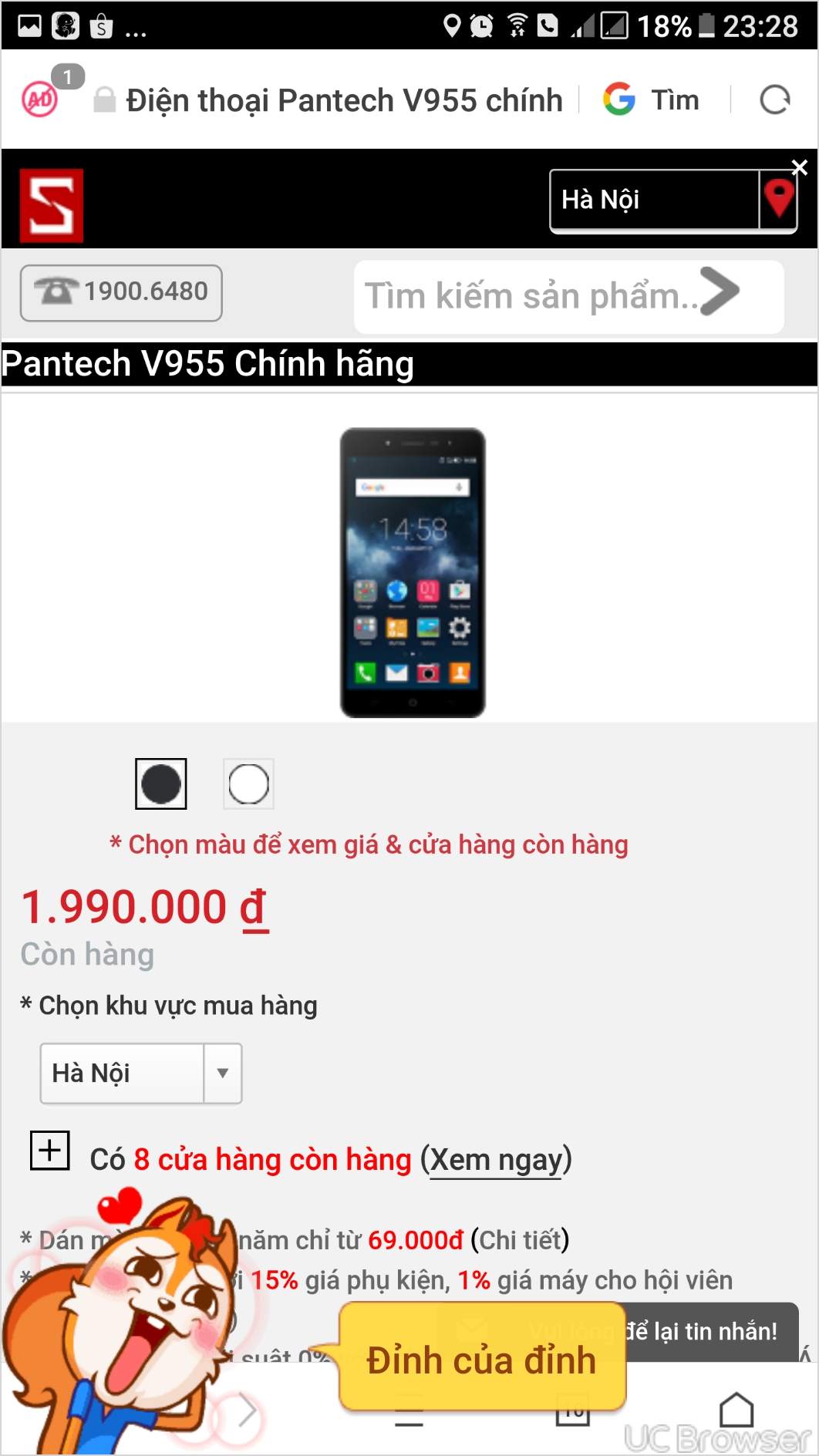Image resolution: width=819 pixels, height=1456 pixels.
Task: Tap the Đỉnh của đỉnh bubble
Action: click(x=482, y=1358)
